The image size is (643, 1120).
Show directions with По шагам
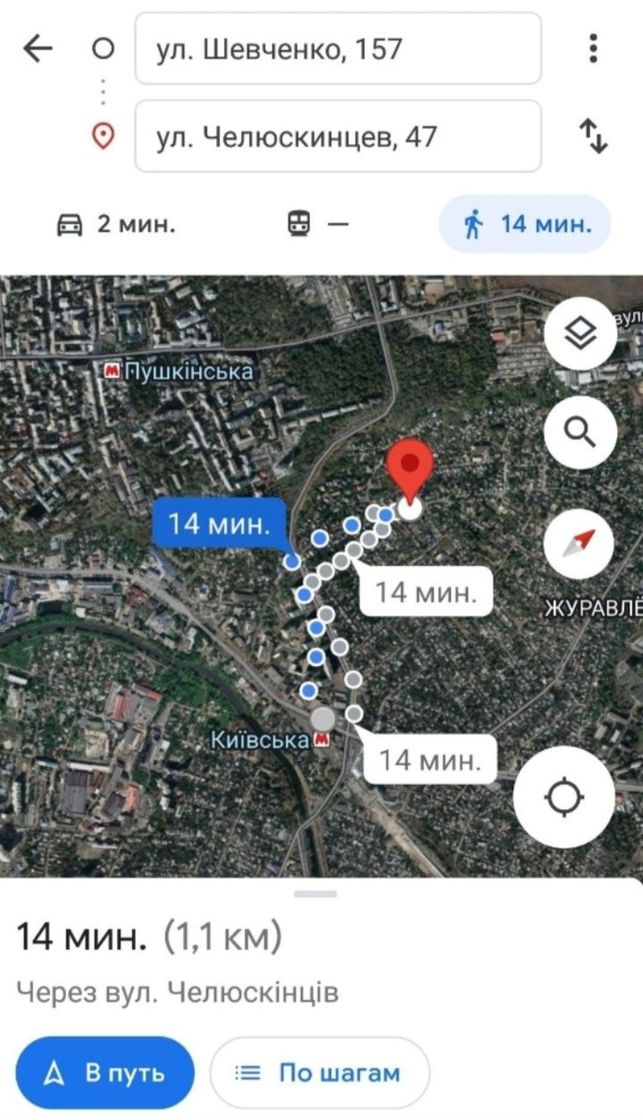(319, 1073)
